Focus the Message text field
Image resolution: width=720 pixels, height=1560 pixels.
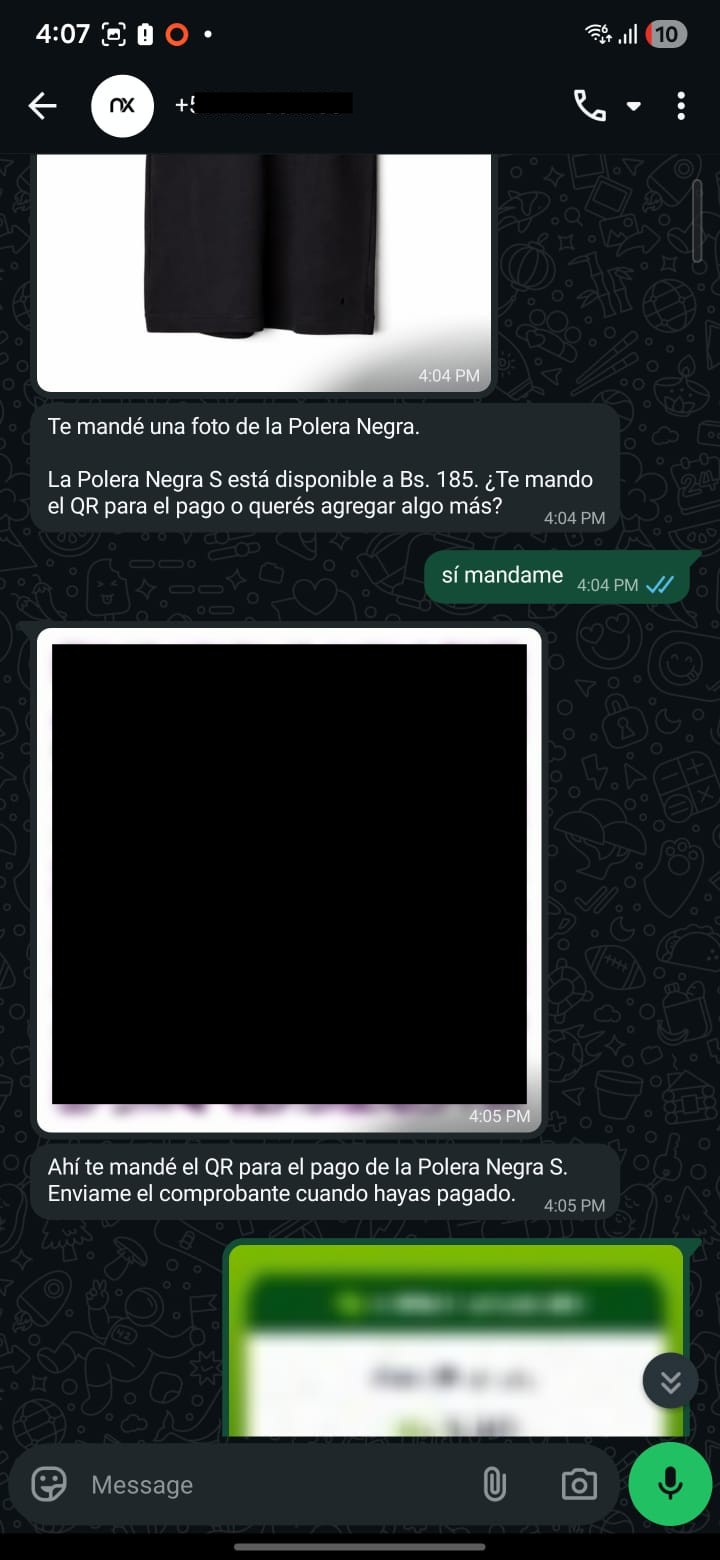(x=270, y=1485)
